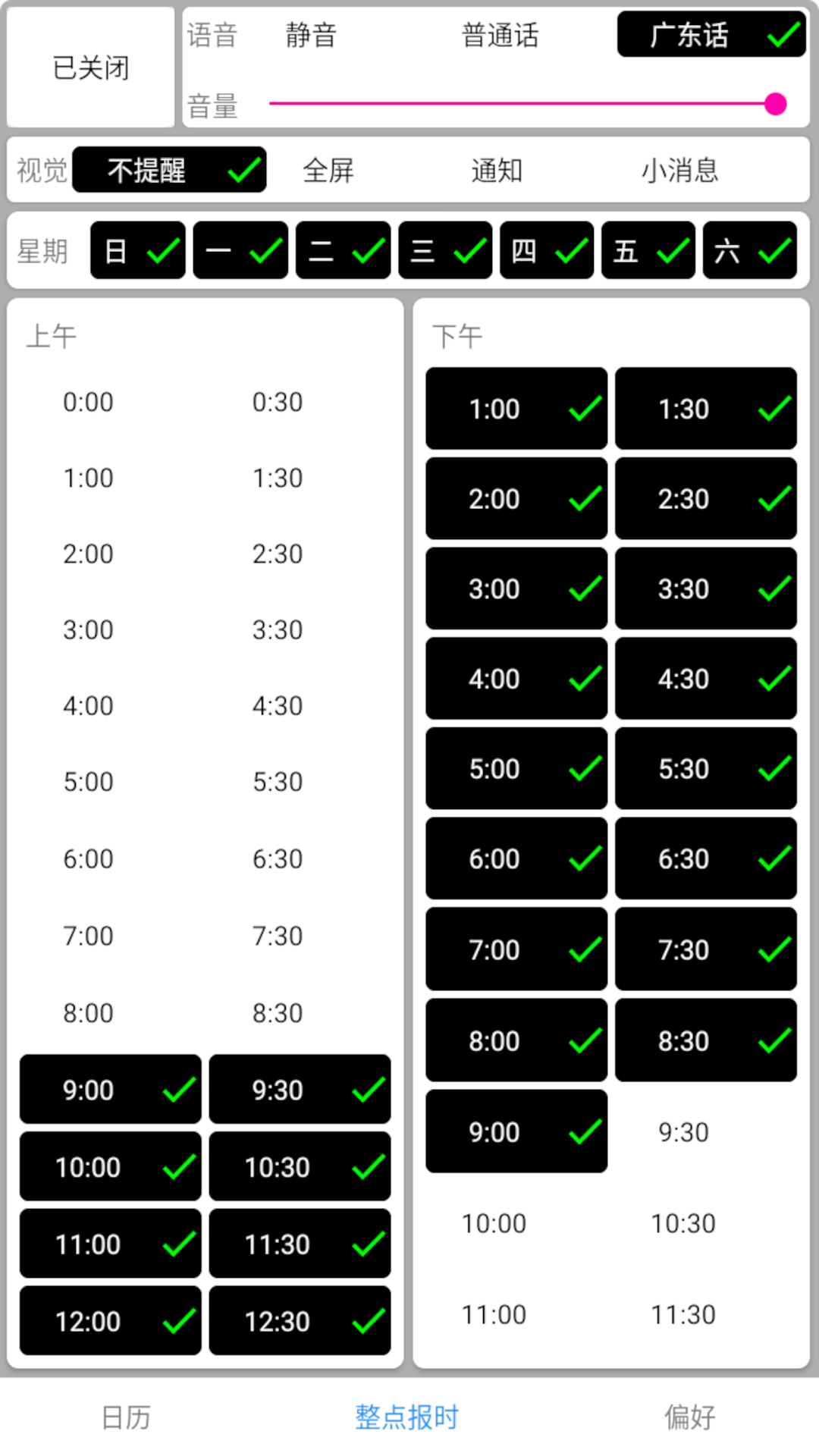Choose 小消息 visual reminder
Screen dimensions: 819x1456
pos(679,170)
